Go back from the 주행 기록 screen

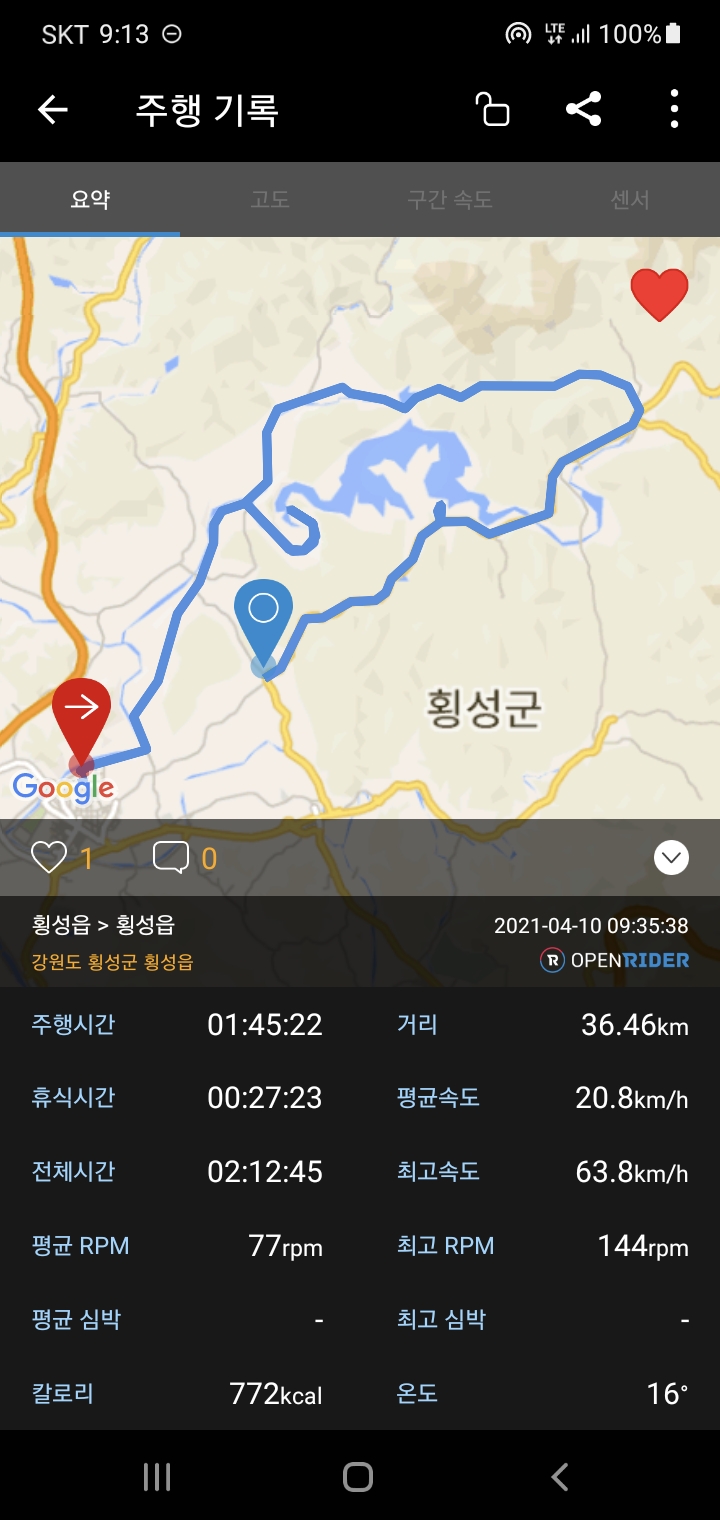point(52,109)
